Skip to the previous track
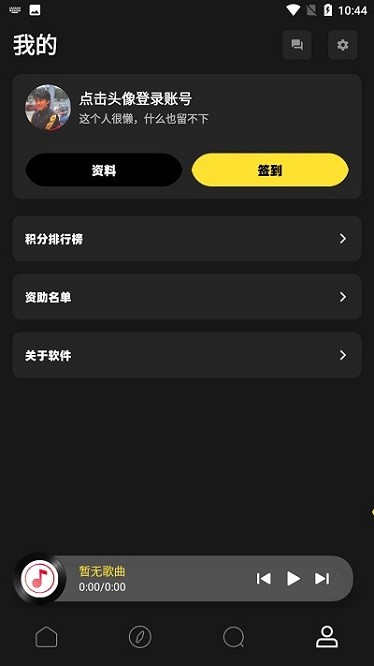The width and height of the screenshot is (374, 666). pos(264,579)
